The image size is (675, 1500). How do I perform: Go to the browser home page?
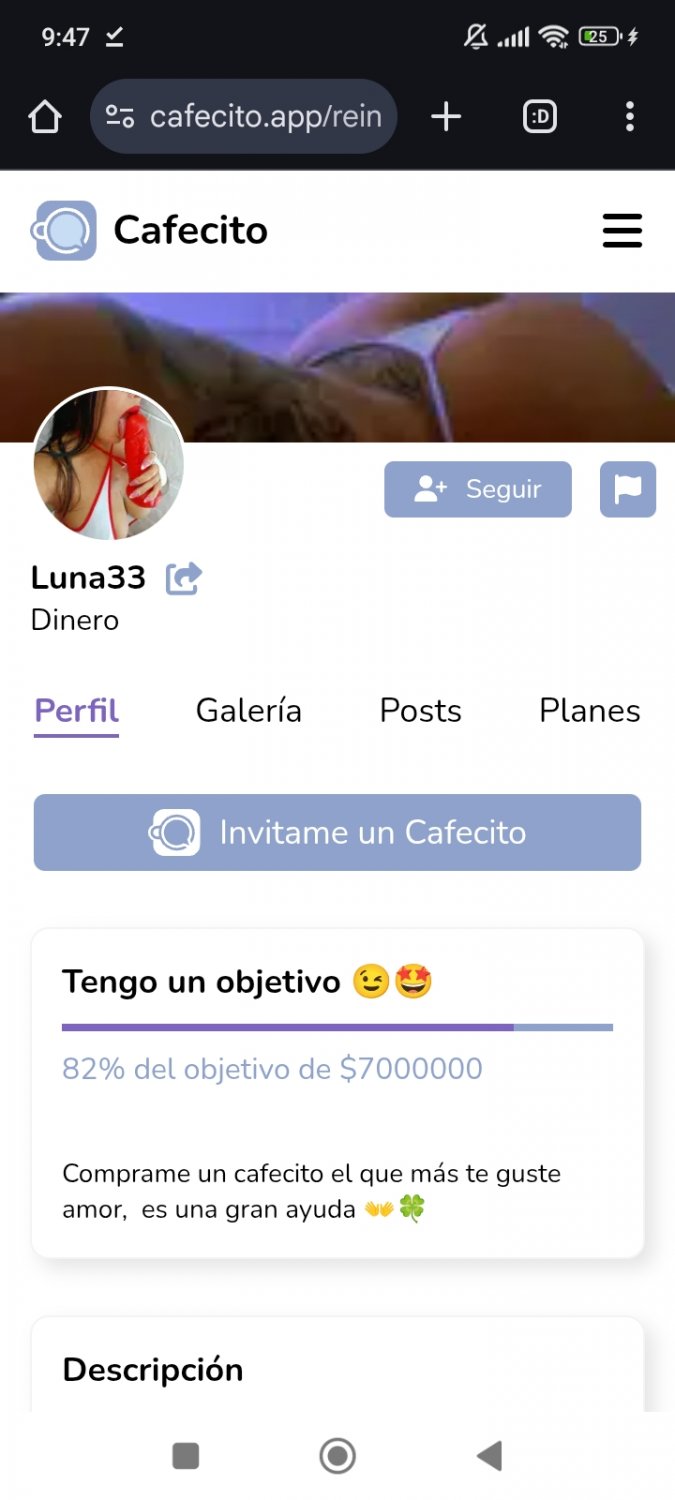45,117
